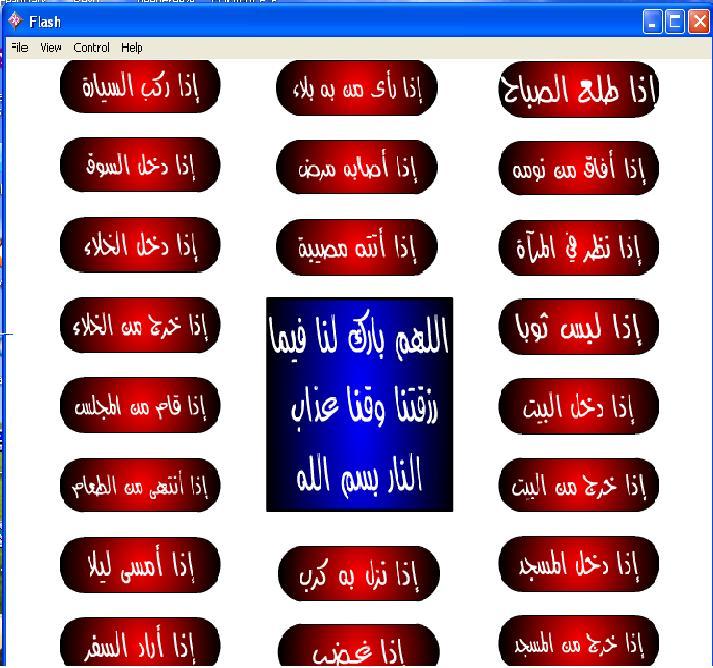Open the View menu
The height and width of the screenshot is (668, 713).
(x=51, y=47)
